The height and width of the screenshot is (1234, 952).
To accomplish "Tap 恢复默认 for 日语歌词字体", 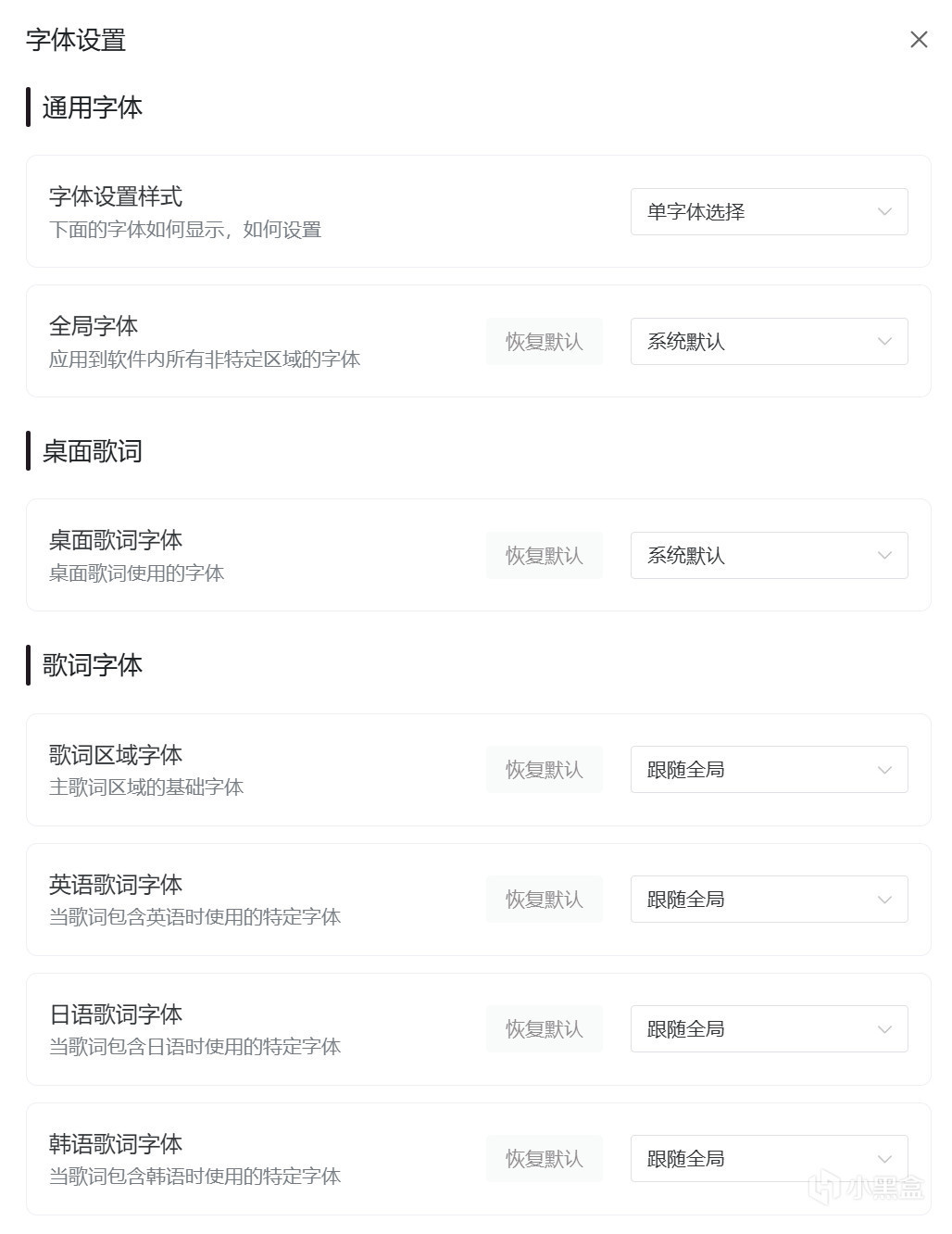I will coord(545,1029).
